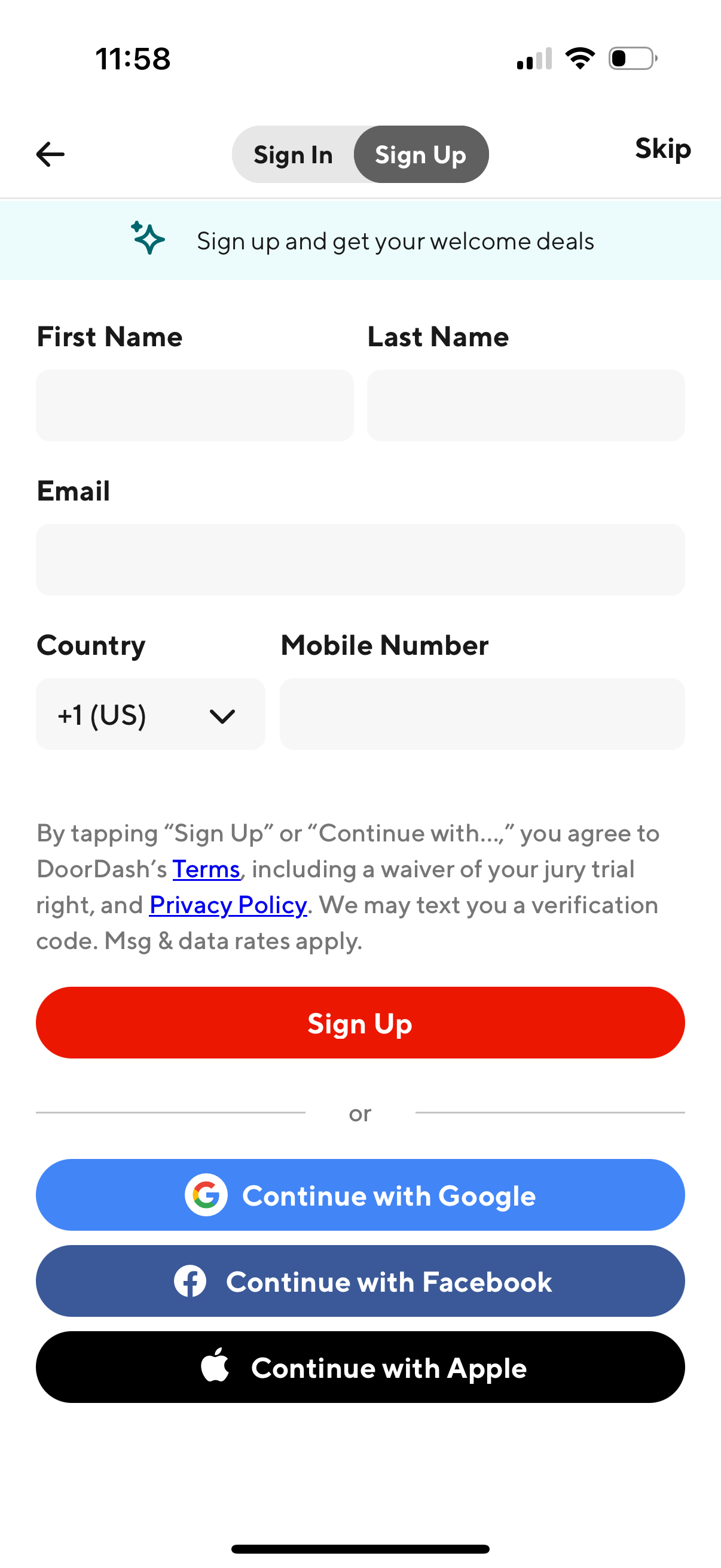Click the Google logo icon
This screenshot has height=1568, width=721.
point(206,1194)
